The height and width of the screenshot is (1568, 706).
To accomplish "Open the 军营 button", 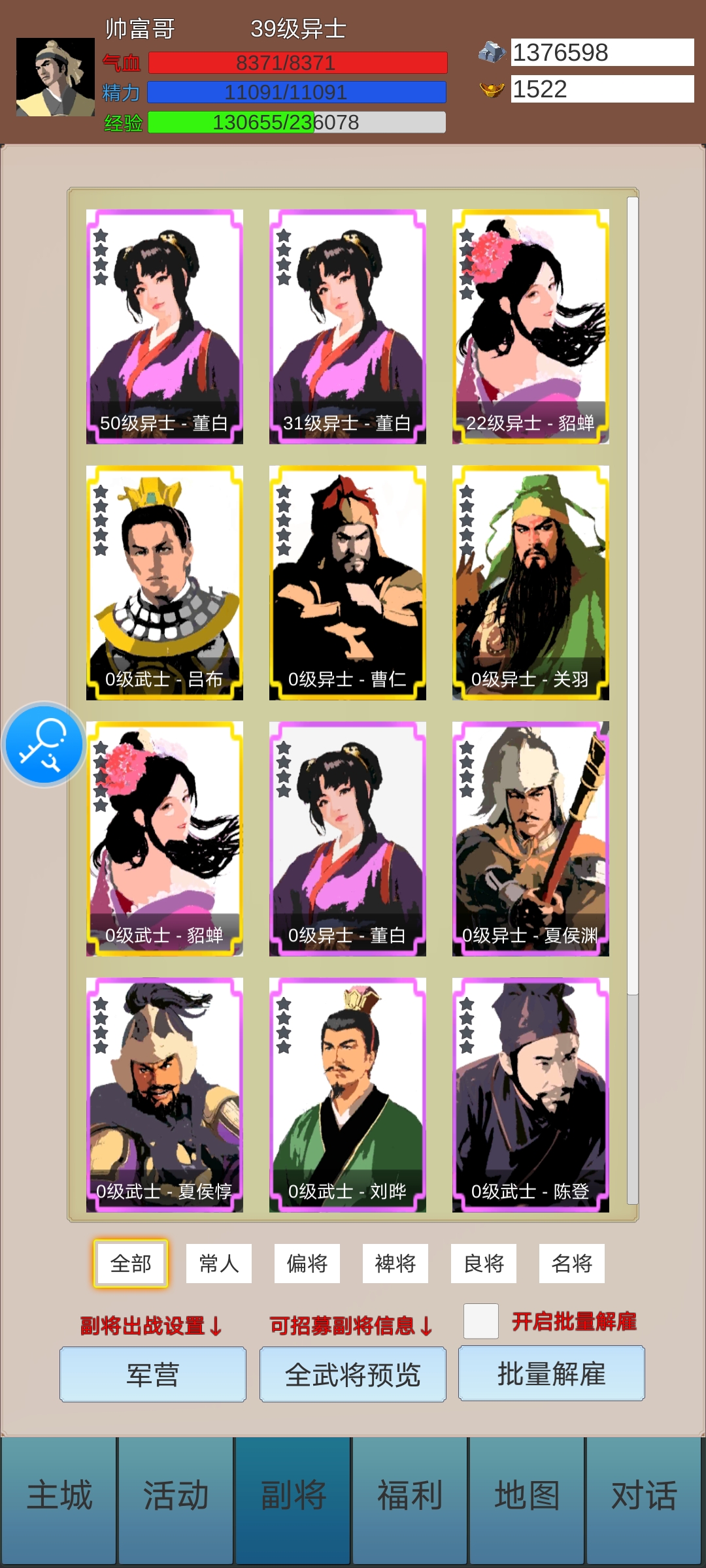I will coord(153,1374).
